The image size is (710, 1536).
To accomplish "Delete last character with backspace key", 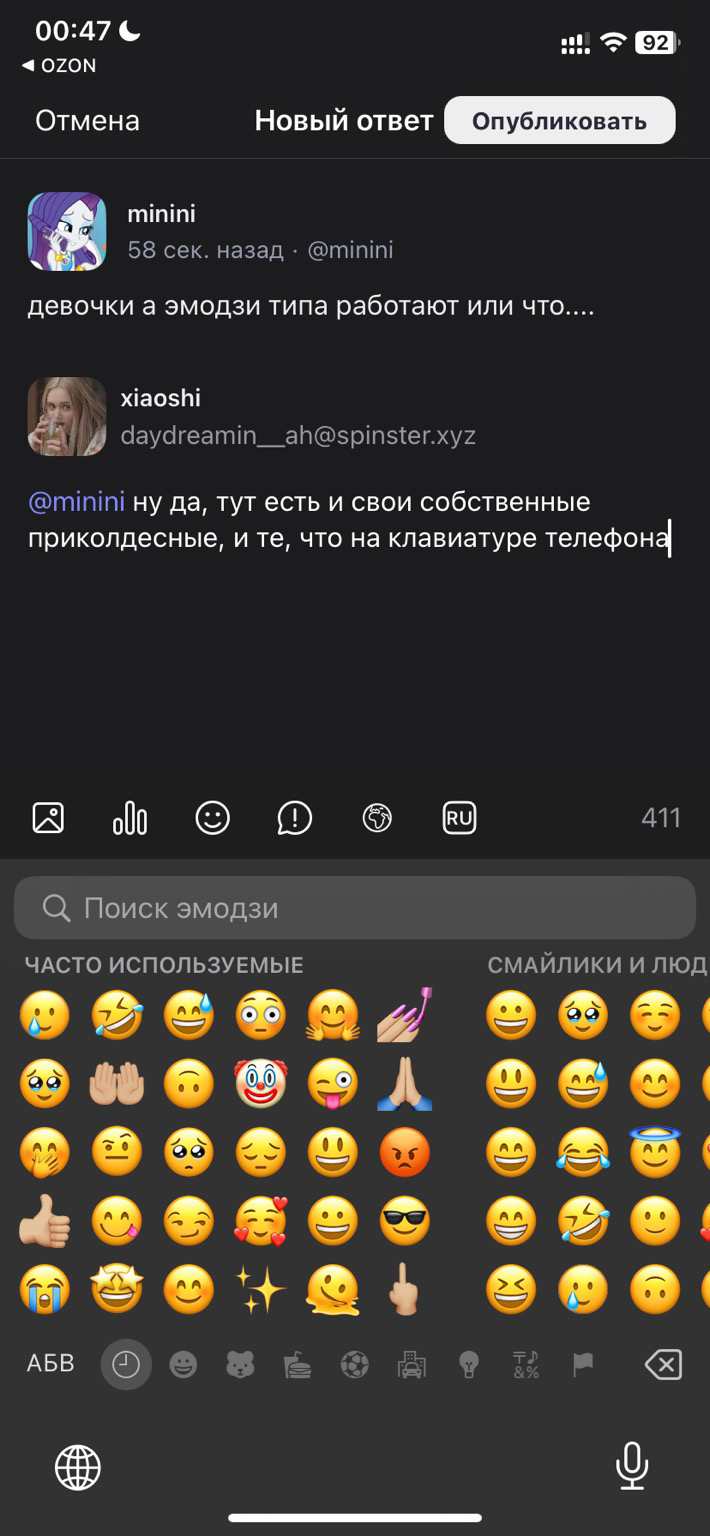I will click(x=663, y=1364).
